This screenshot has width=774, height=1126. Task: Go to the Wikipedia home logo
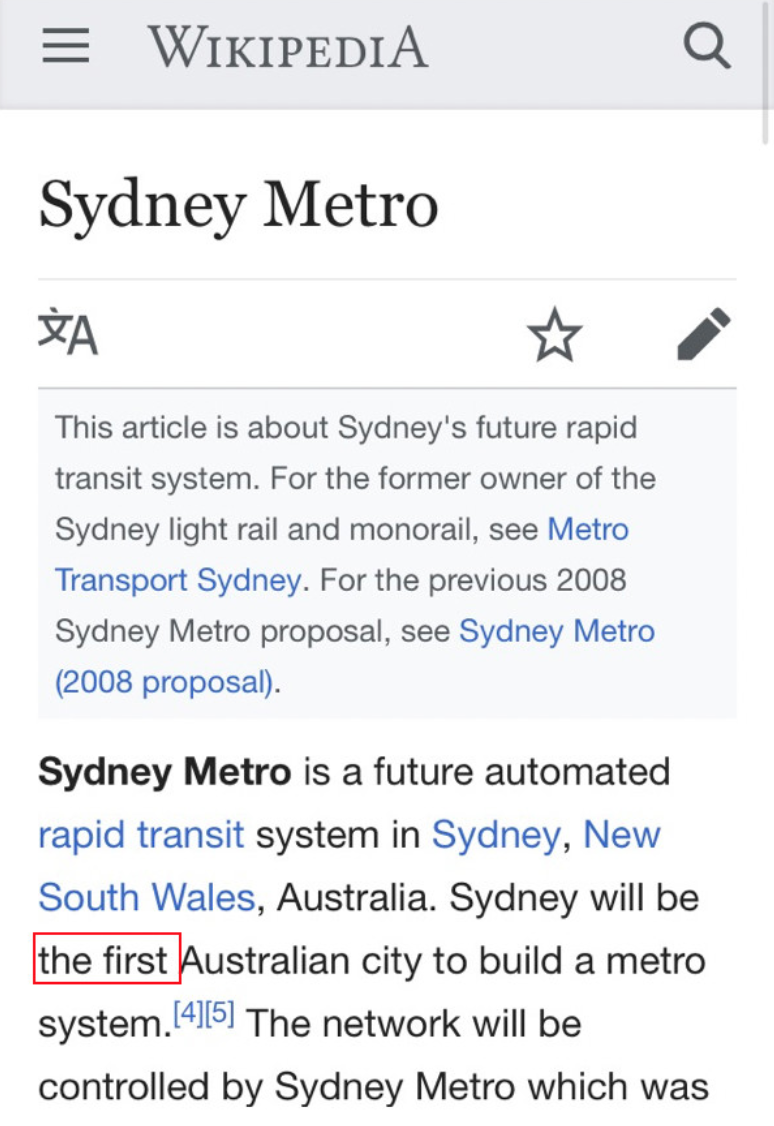pyautogui.click(x=288, y=47)
